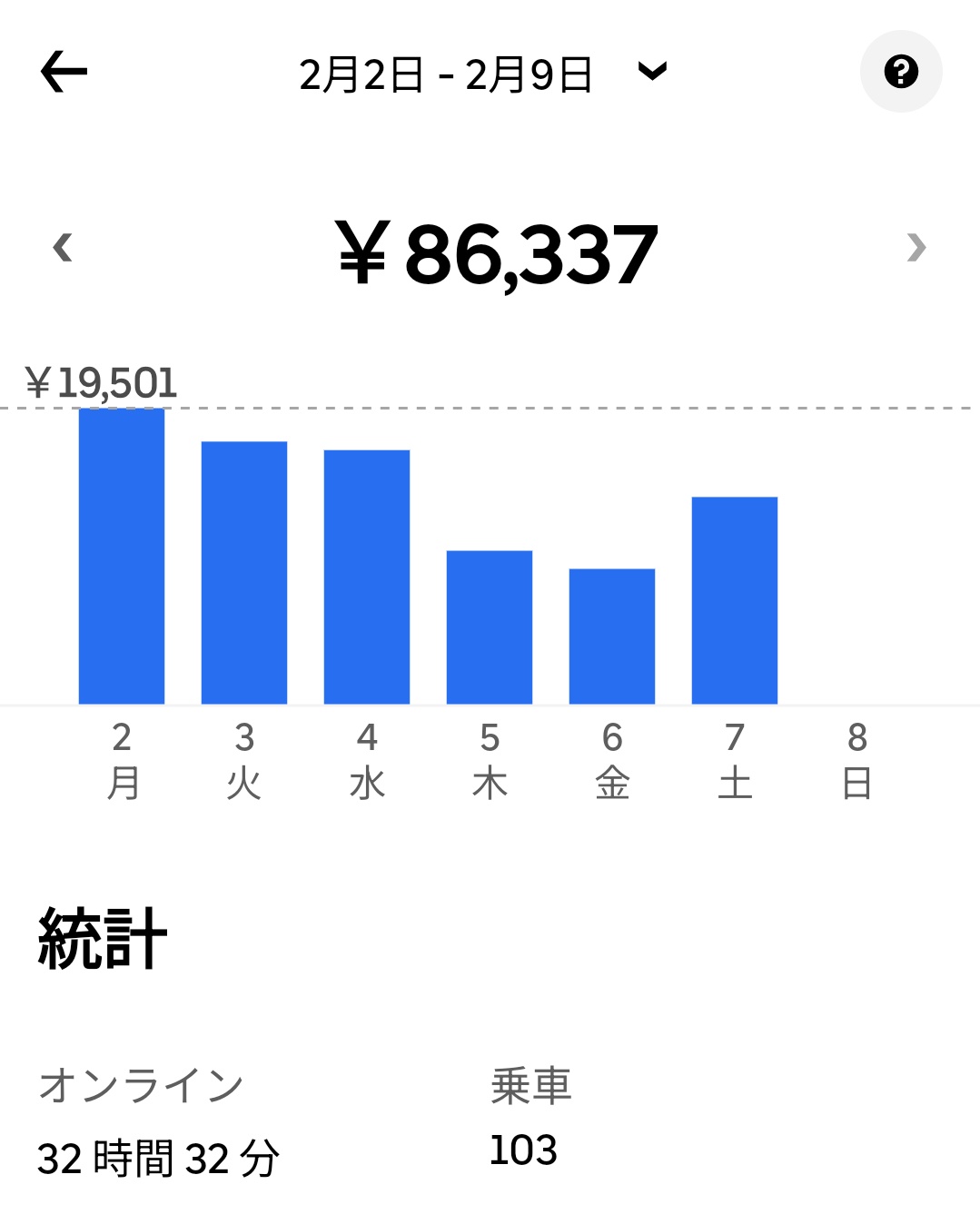The width and height of the screenshot is (980, 1214).
Task: Select the Tuesday 3 earnings bar
Action: tap(244, 572)
